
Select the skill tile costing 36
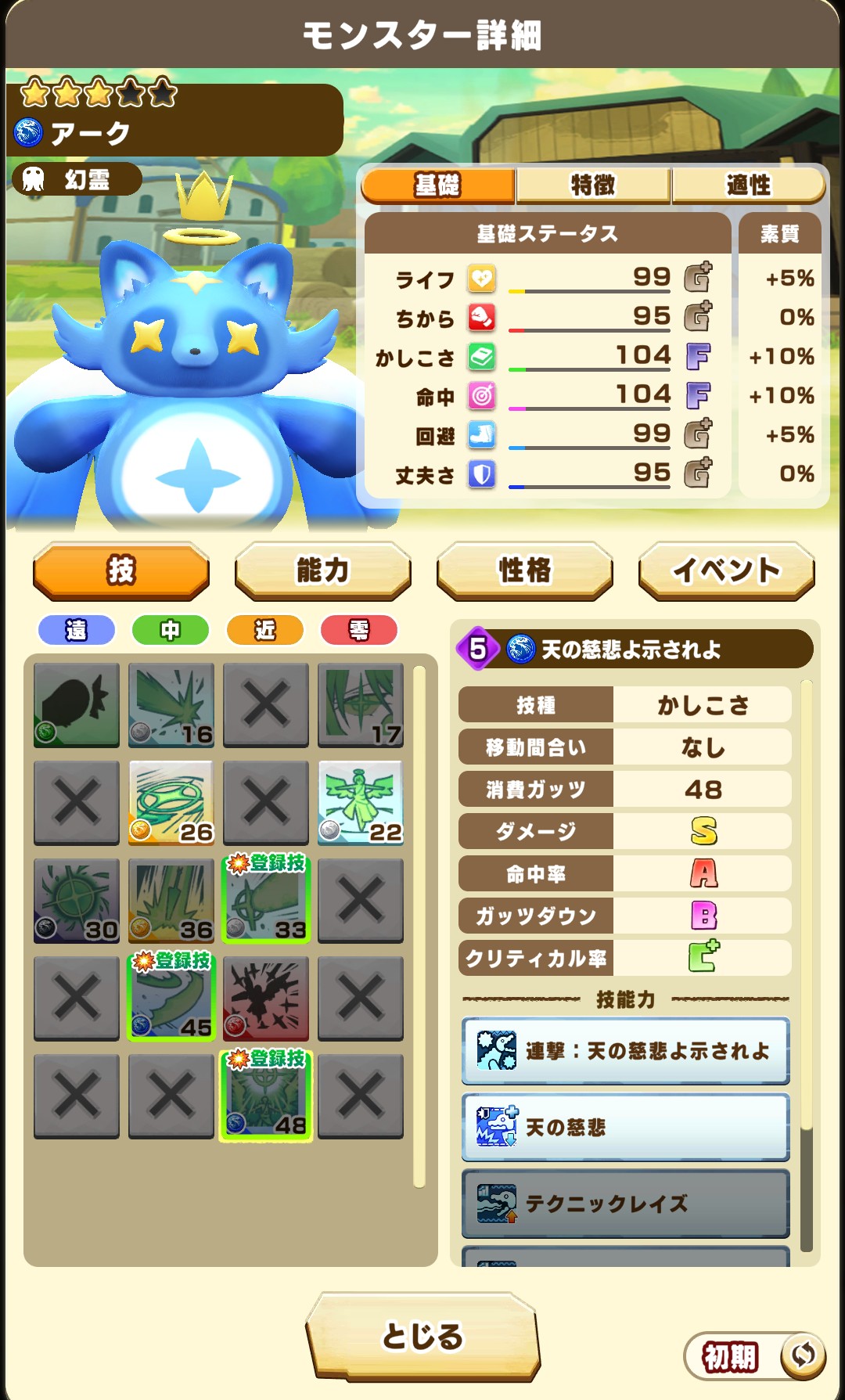tap(171, 900)
